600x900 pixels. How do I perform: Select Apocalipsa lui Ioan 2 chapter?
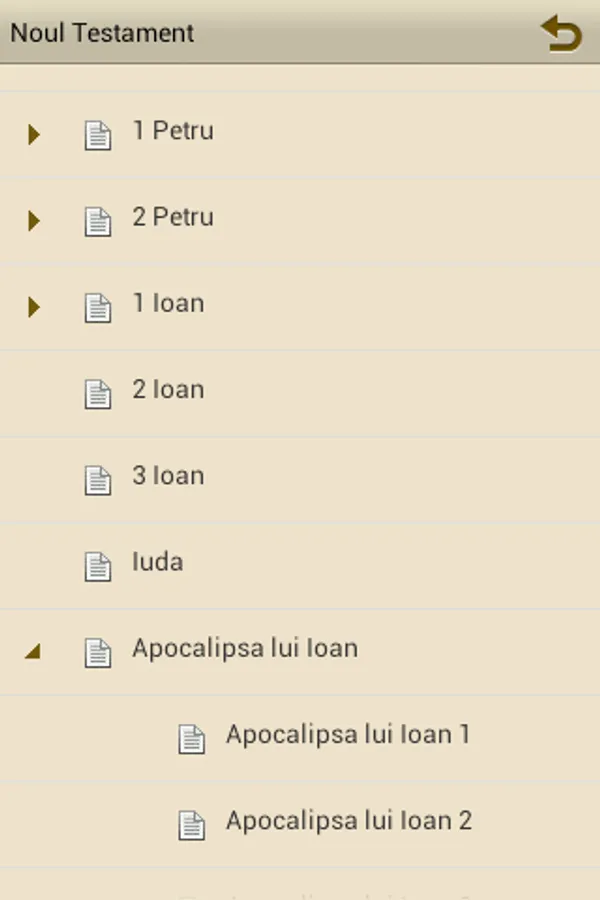[x=348, y=822]
